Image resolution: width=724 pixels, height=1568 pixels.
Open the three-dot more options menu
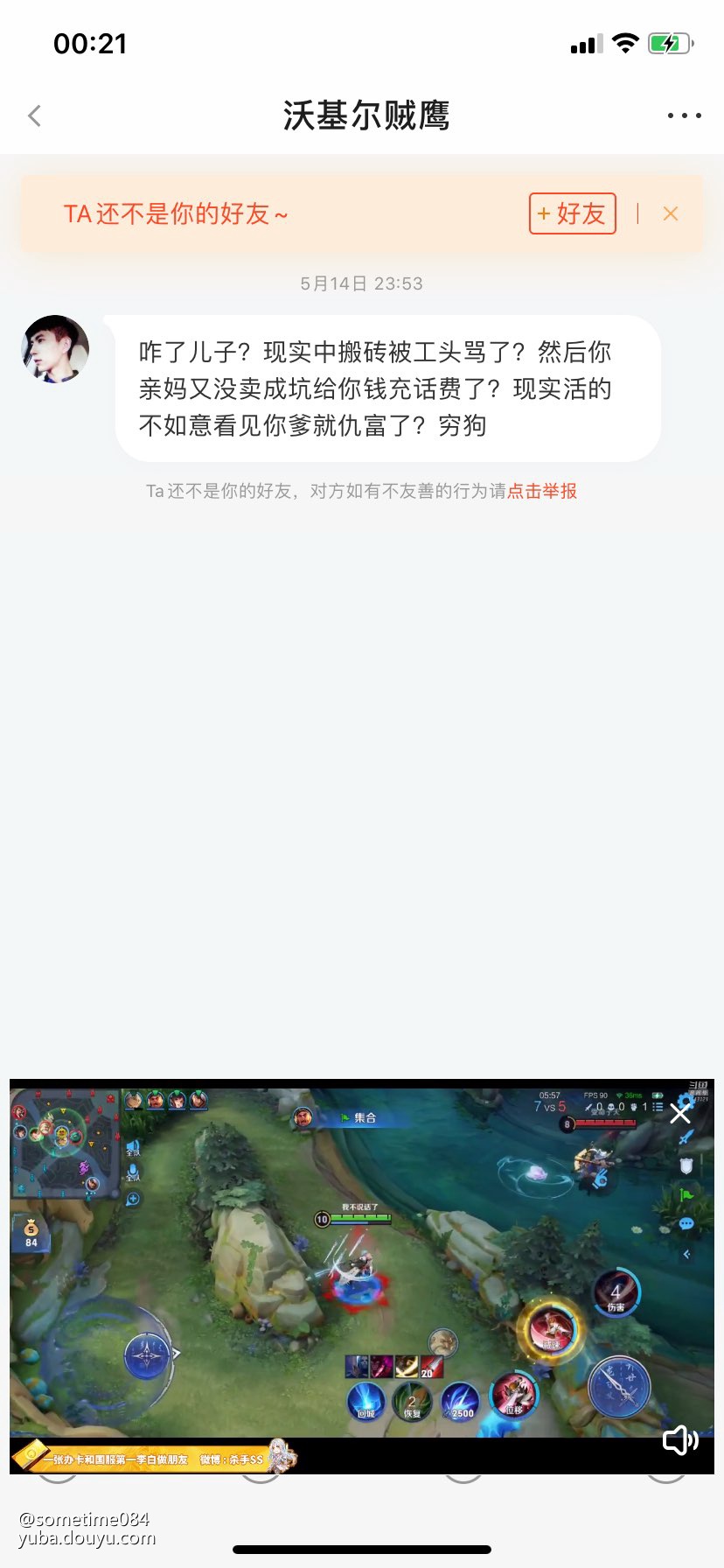coord(684,115)
